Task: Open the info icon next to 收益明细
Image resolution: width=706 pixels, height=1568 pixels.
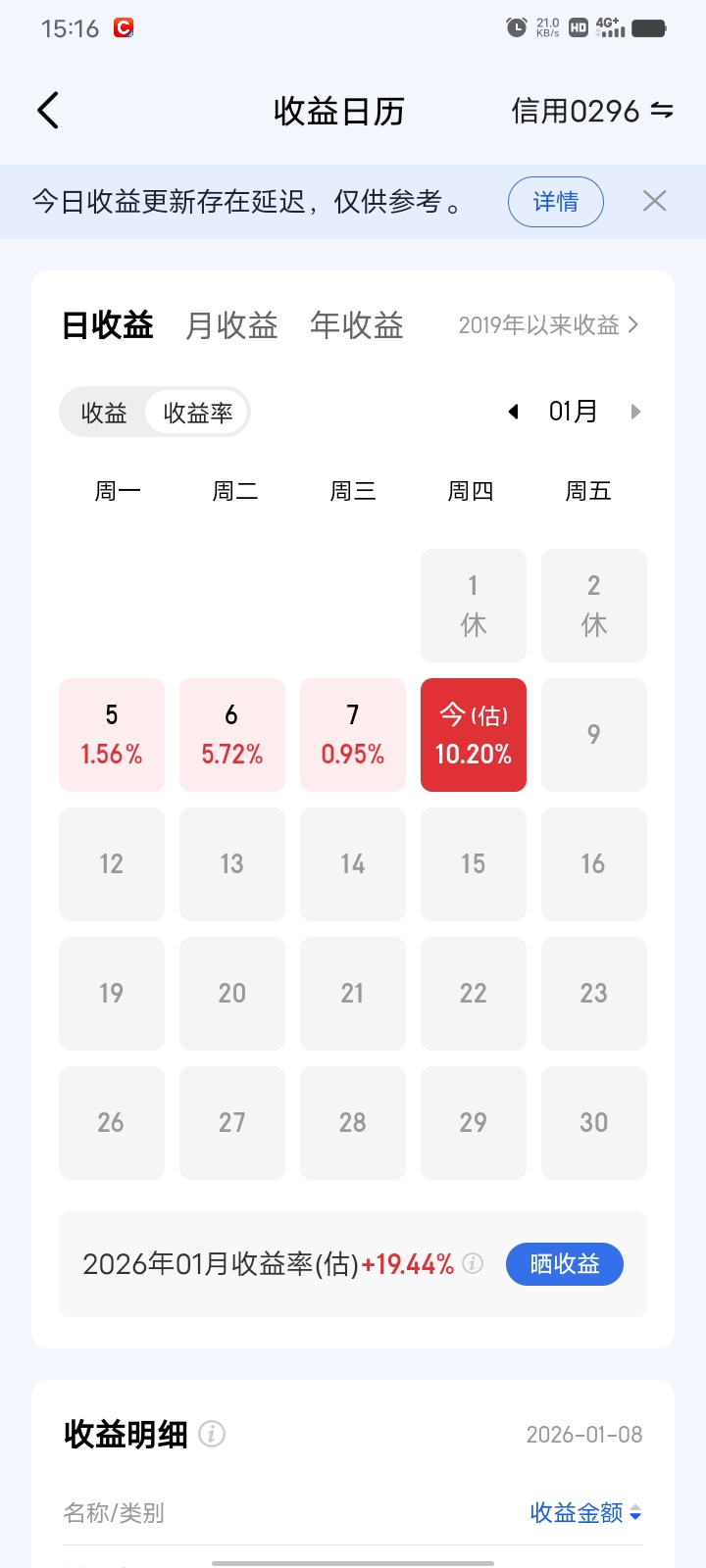Action: [x=212, y=1435]
